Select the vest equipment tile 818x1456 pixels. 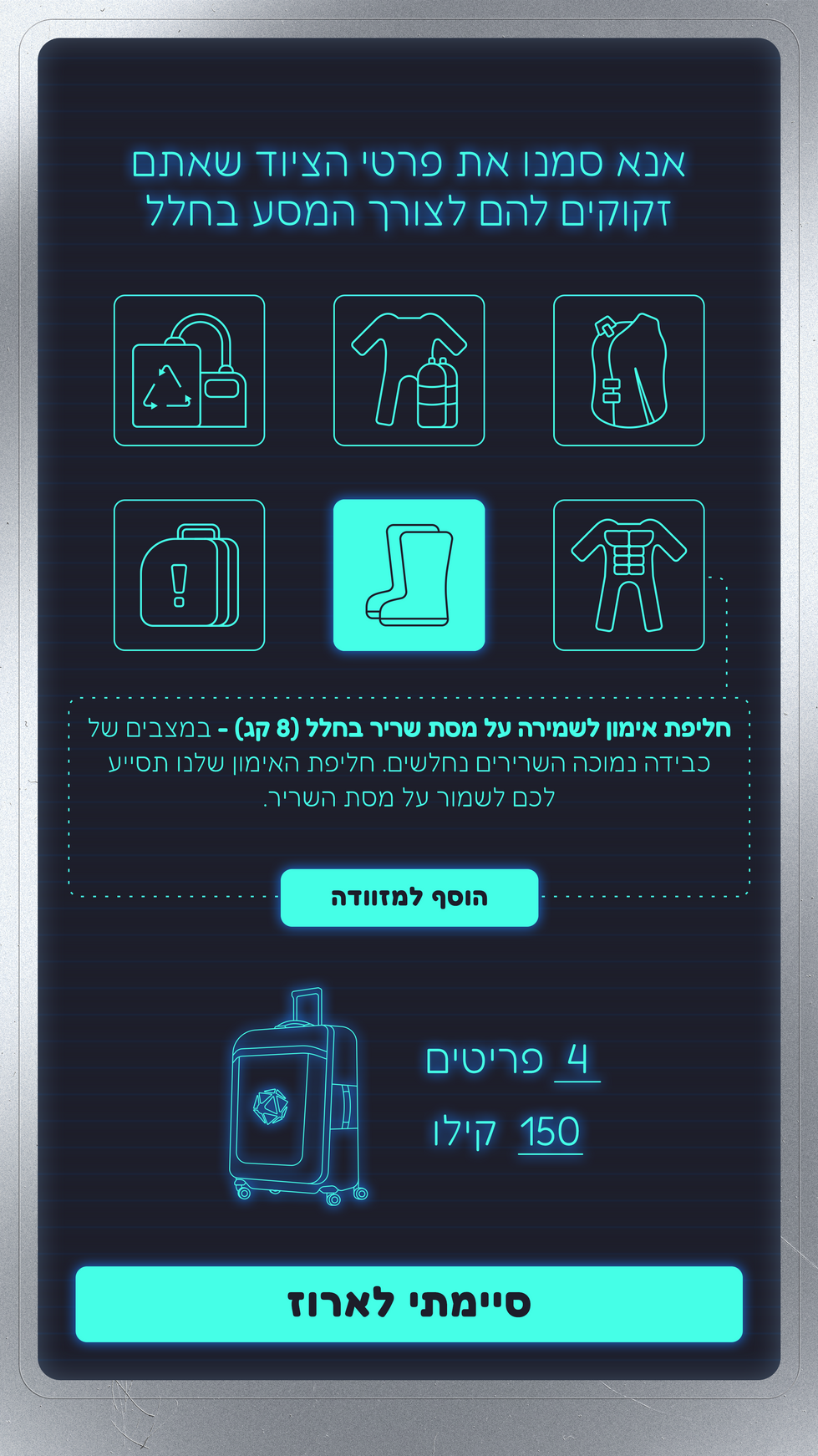(x=628, y=370)
